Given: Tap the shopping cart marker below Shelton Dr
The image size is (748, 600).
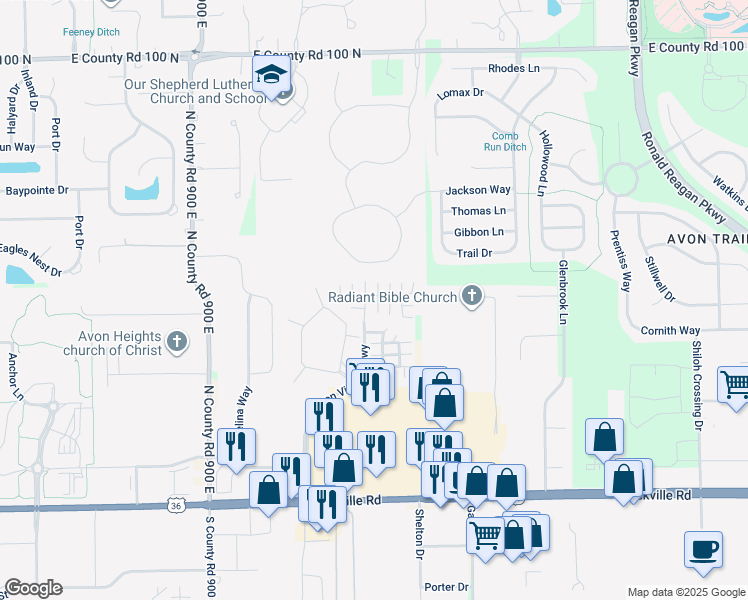Looking at the screenshot, I should 485,534.
